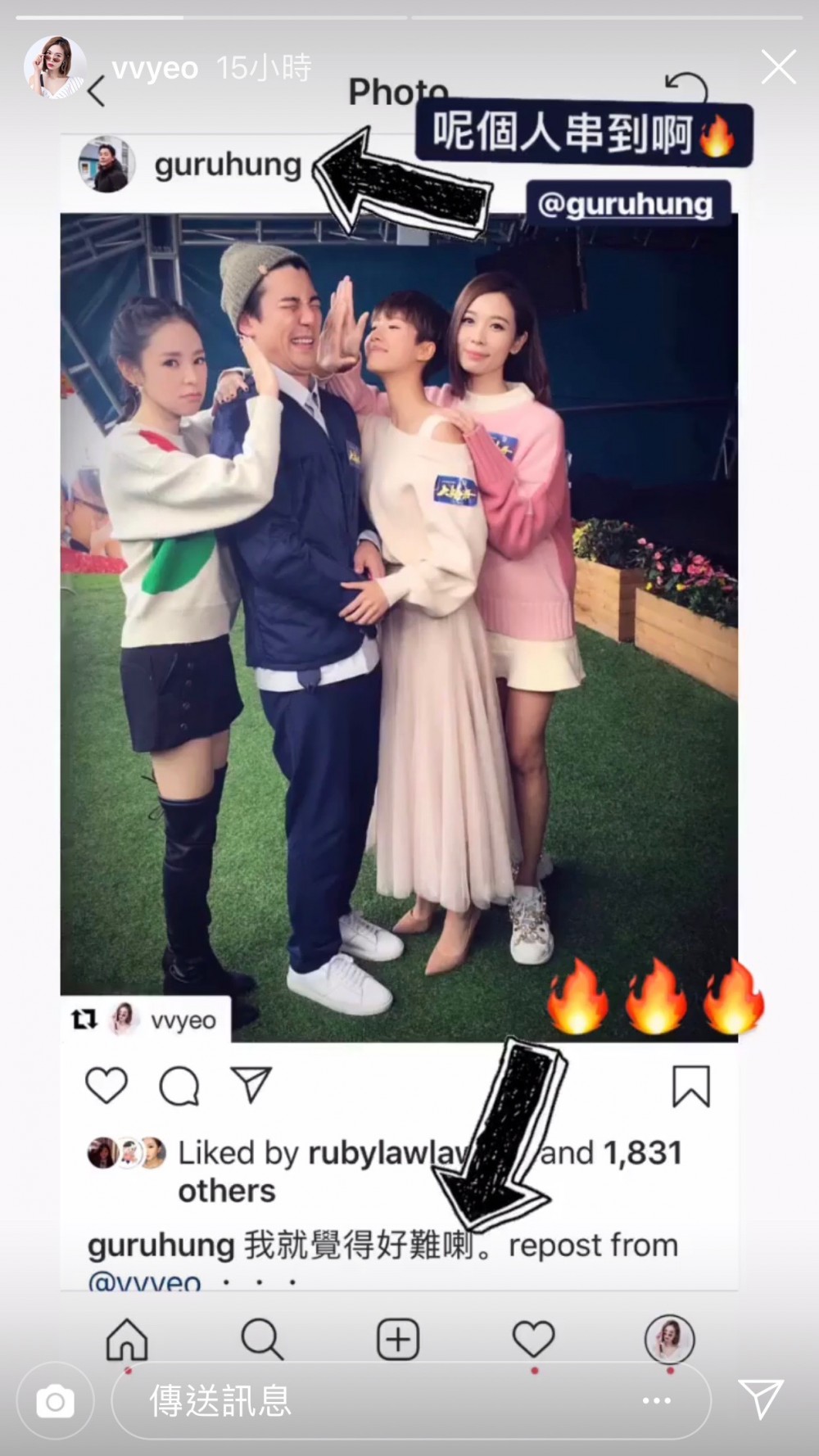Viewport: 819px width, 1456px height.
Task: Tap the @guruhung mention sticker
Action: pos(626,203)
